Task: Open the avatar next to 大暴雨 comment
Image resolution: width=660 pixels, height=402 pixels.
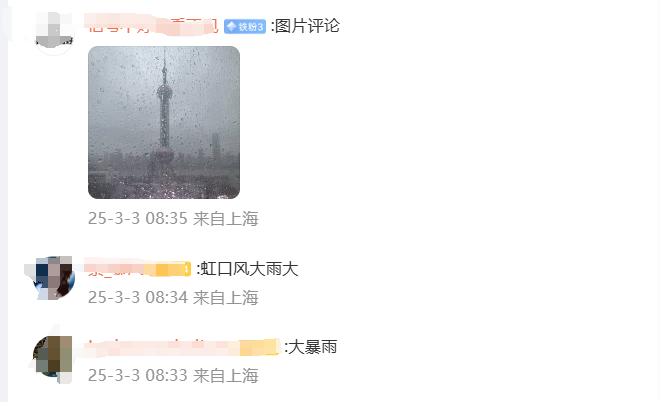Action: tap(54, 357)
